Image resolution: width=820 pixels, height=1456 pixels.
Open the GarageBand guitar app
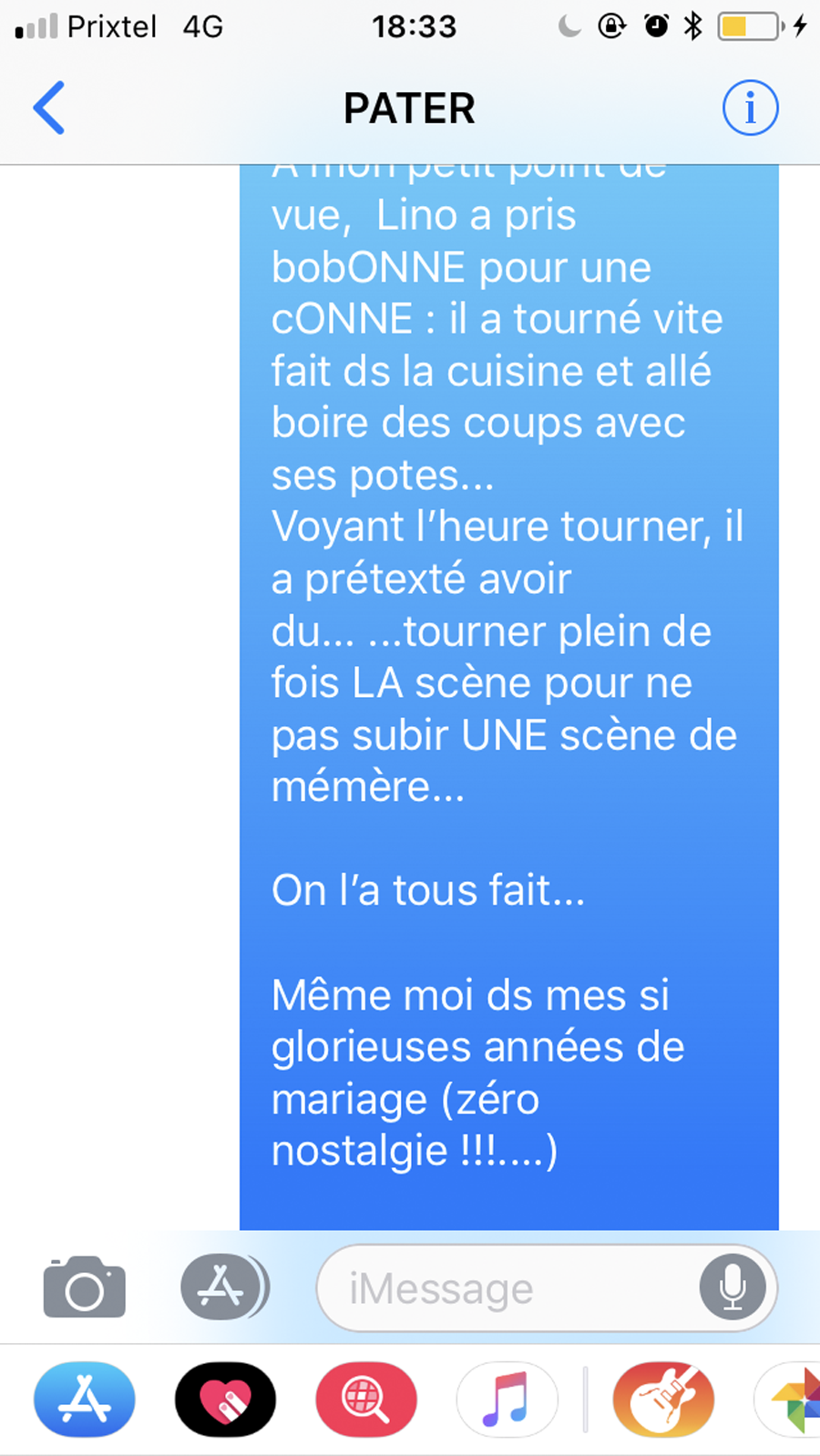pos(663,1400)
